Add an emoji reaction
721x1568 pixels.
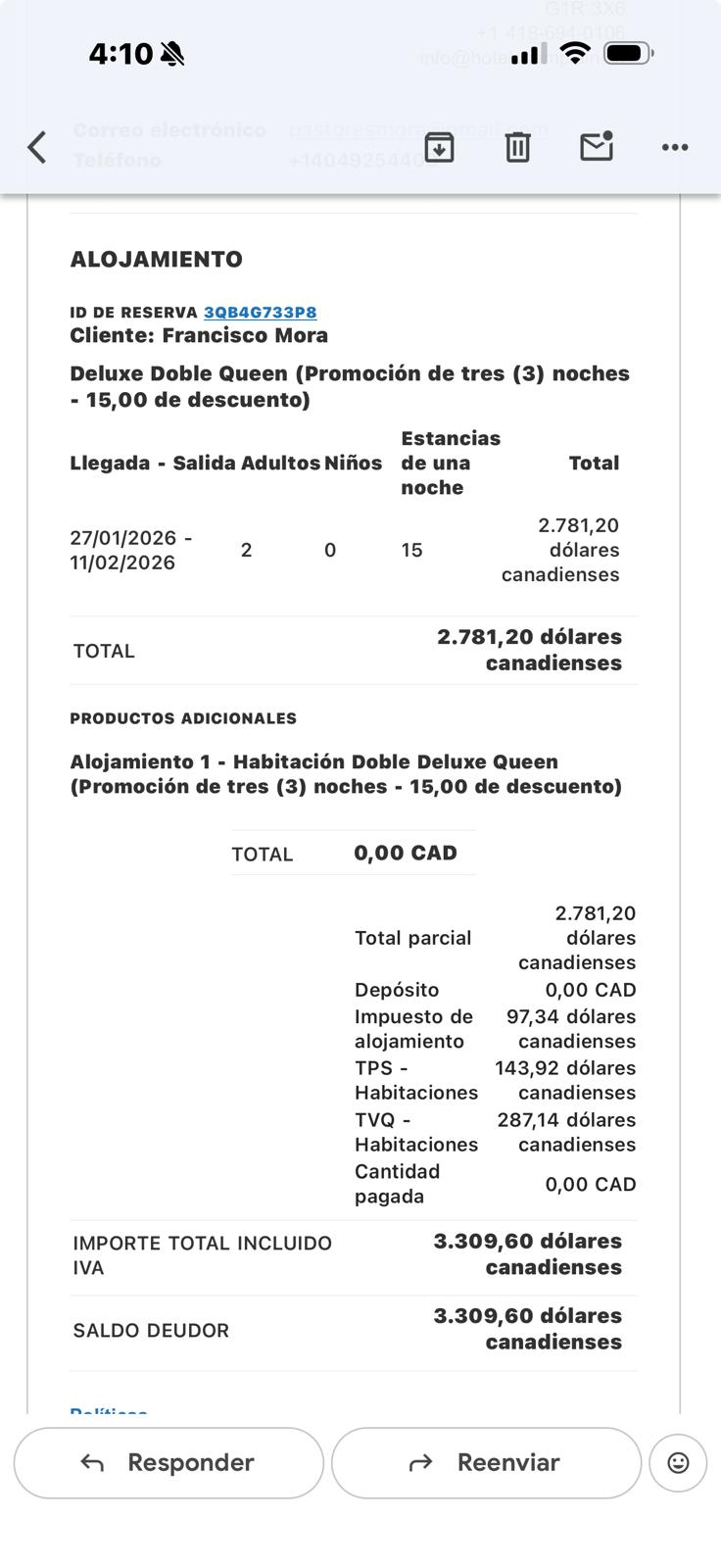(x=678, y=1462)
